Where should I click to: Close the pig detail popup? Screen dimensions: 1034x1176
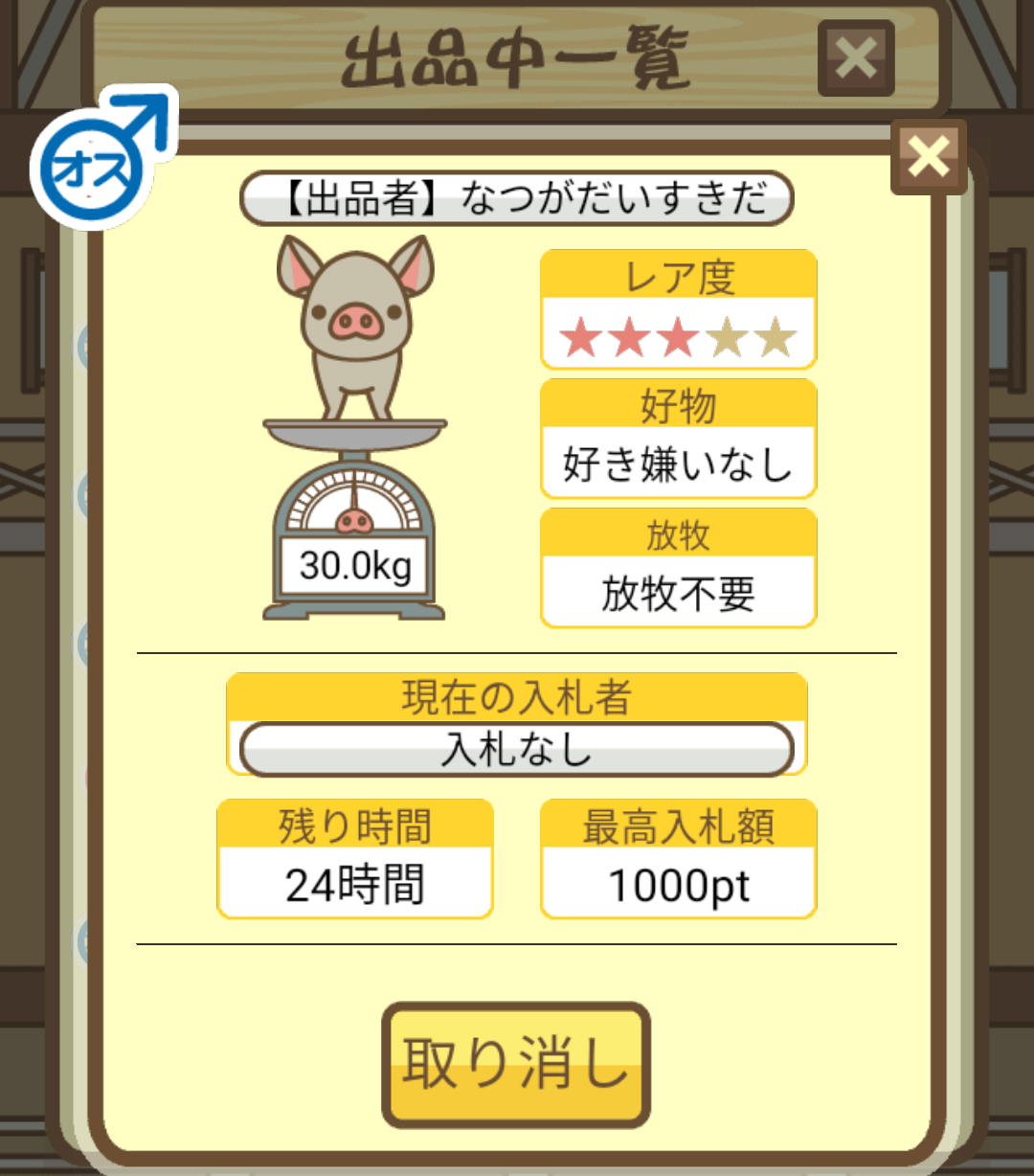(x=928, y=157)
